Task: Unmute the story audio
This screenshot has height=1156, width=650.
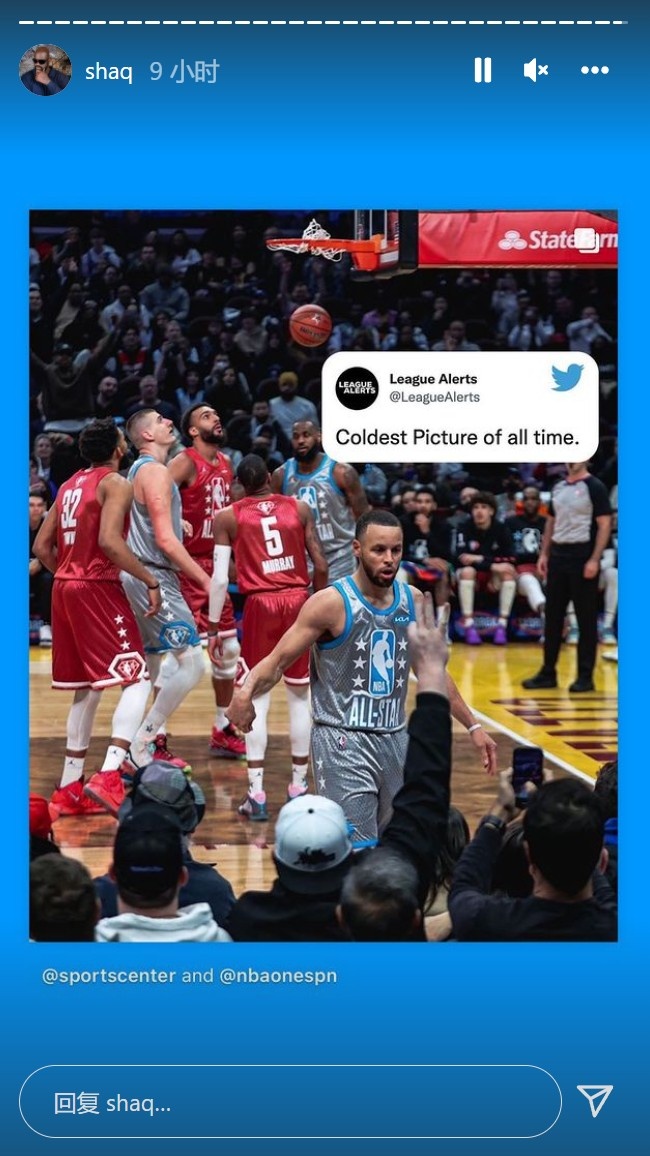Action: [536, 70]
